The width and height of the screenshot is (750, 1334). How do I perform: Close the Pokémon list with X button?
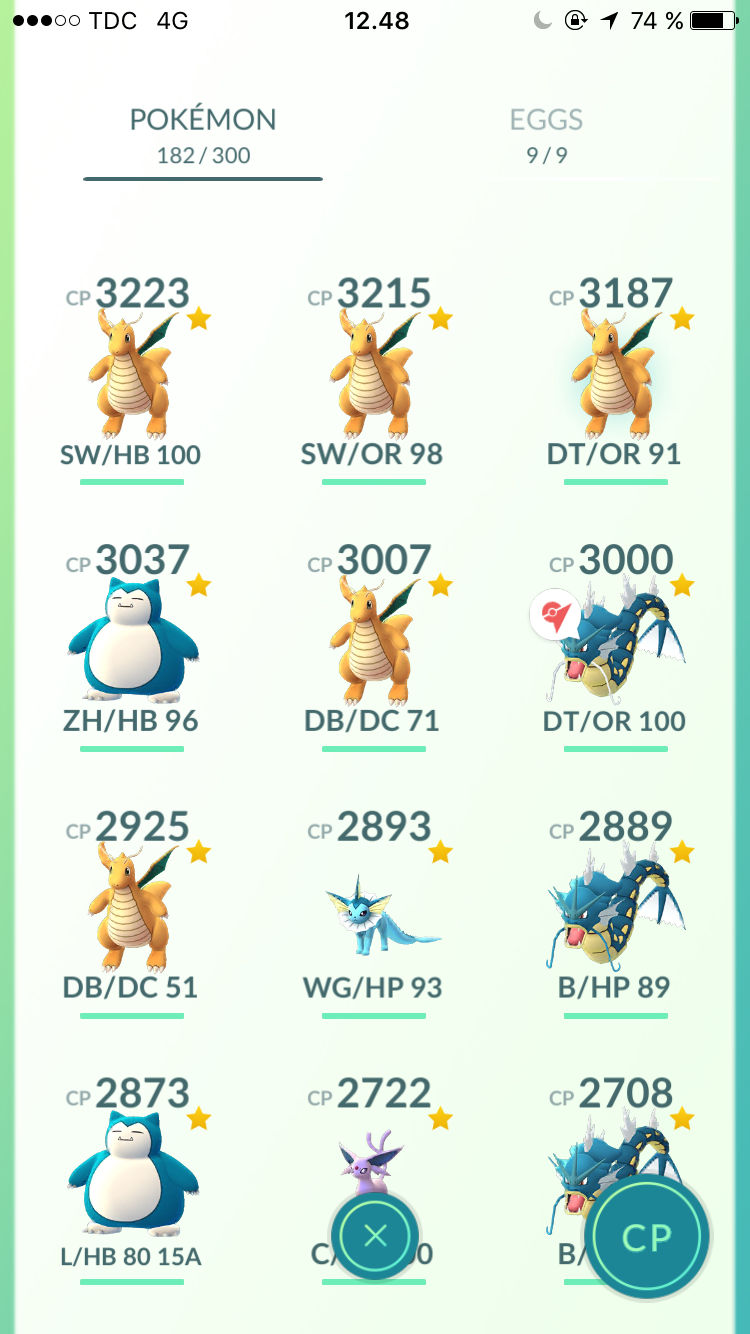point(375,1236)
